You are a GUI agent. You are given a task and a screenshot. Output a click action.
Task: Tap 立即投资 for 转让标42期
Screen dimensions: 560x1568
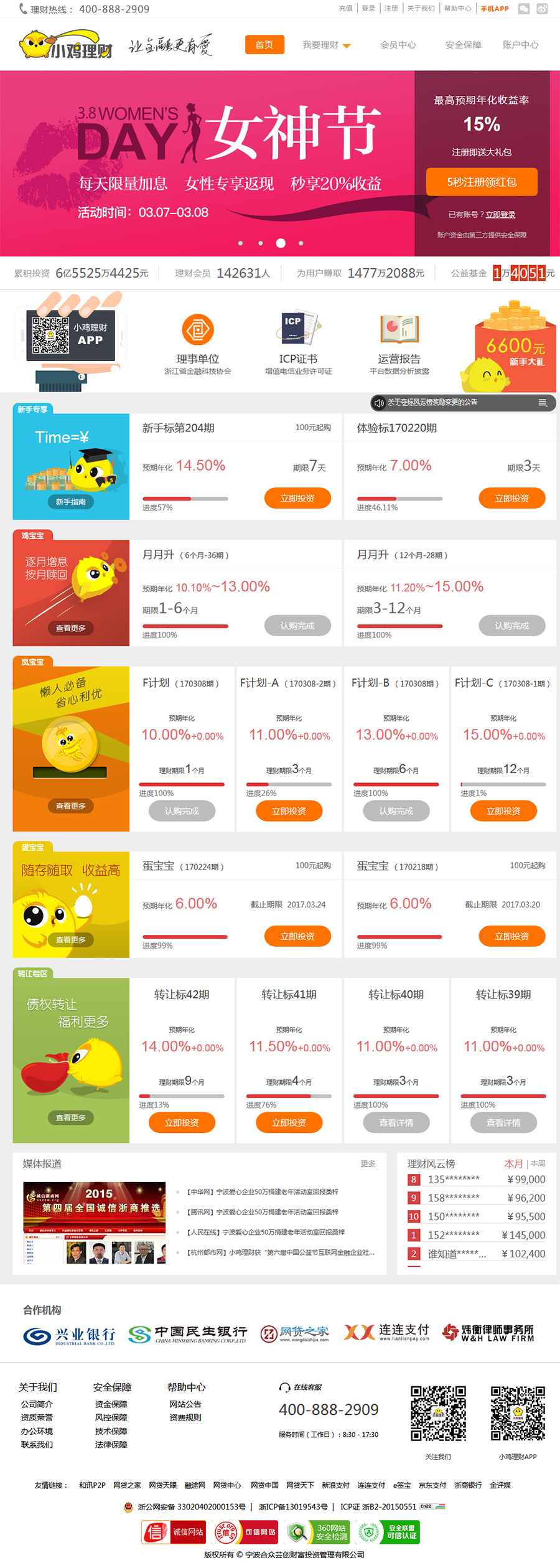[182, 1122]
